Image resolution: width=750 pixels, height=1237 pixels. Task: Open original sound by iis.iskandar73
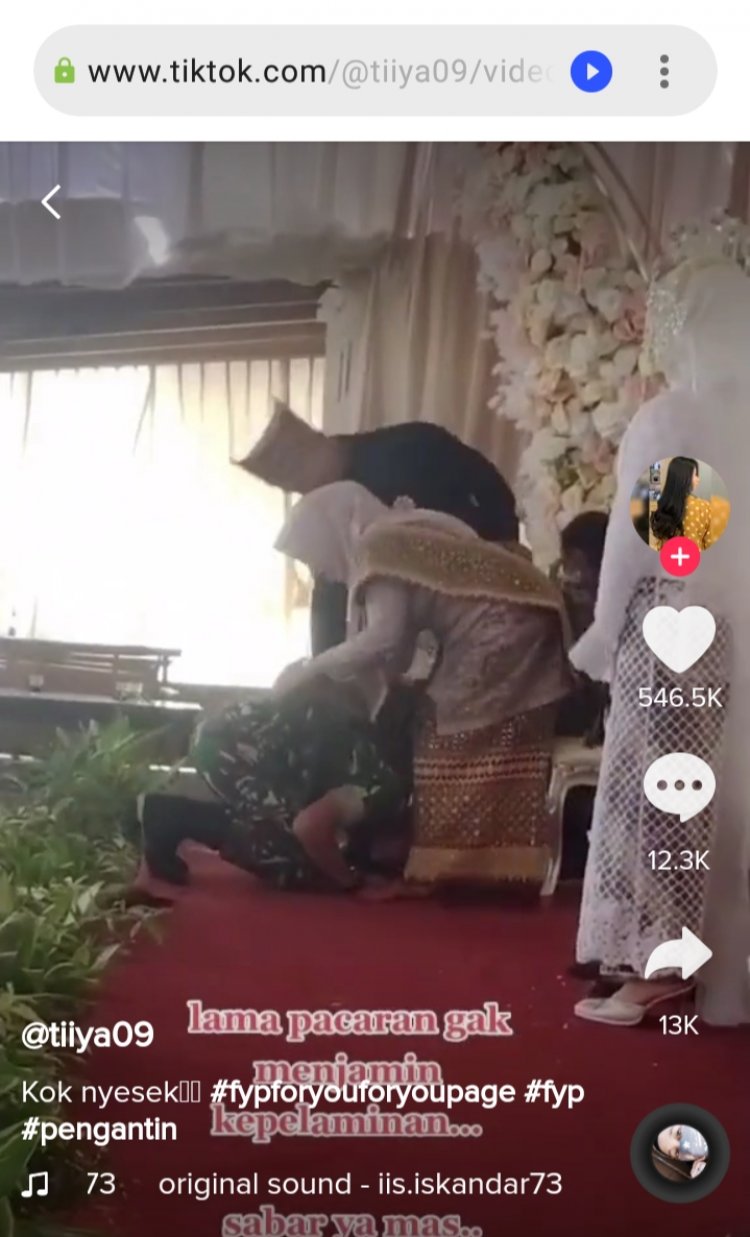coord(360,1185)
